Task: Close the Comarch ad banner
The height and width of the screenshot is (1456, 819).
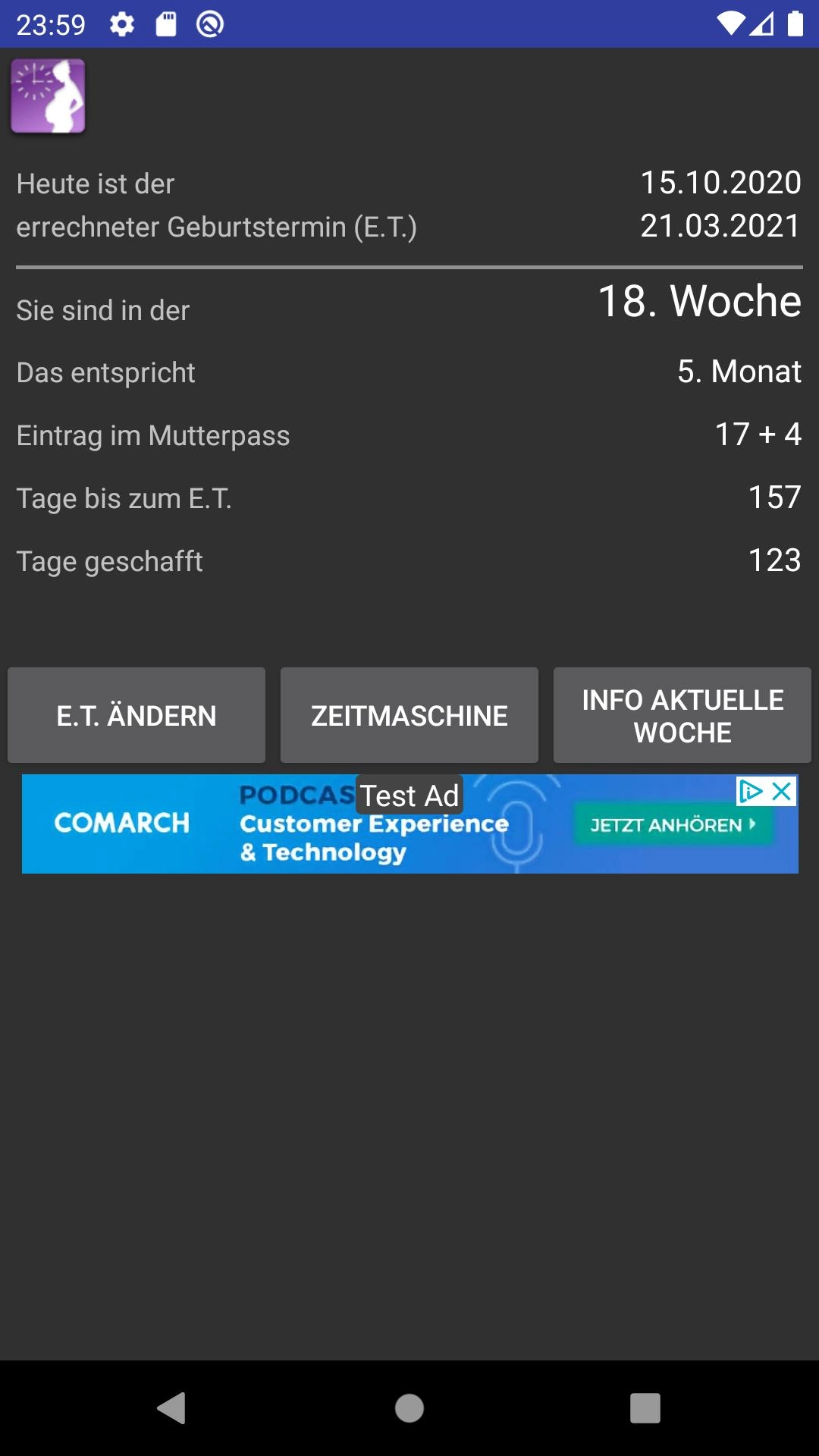Action: coord(782,792)
